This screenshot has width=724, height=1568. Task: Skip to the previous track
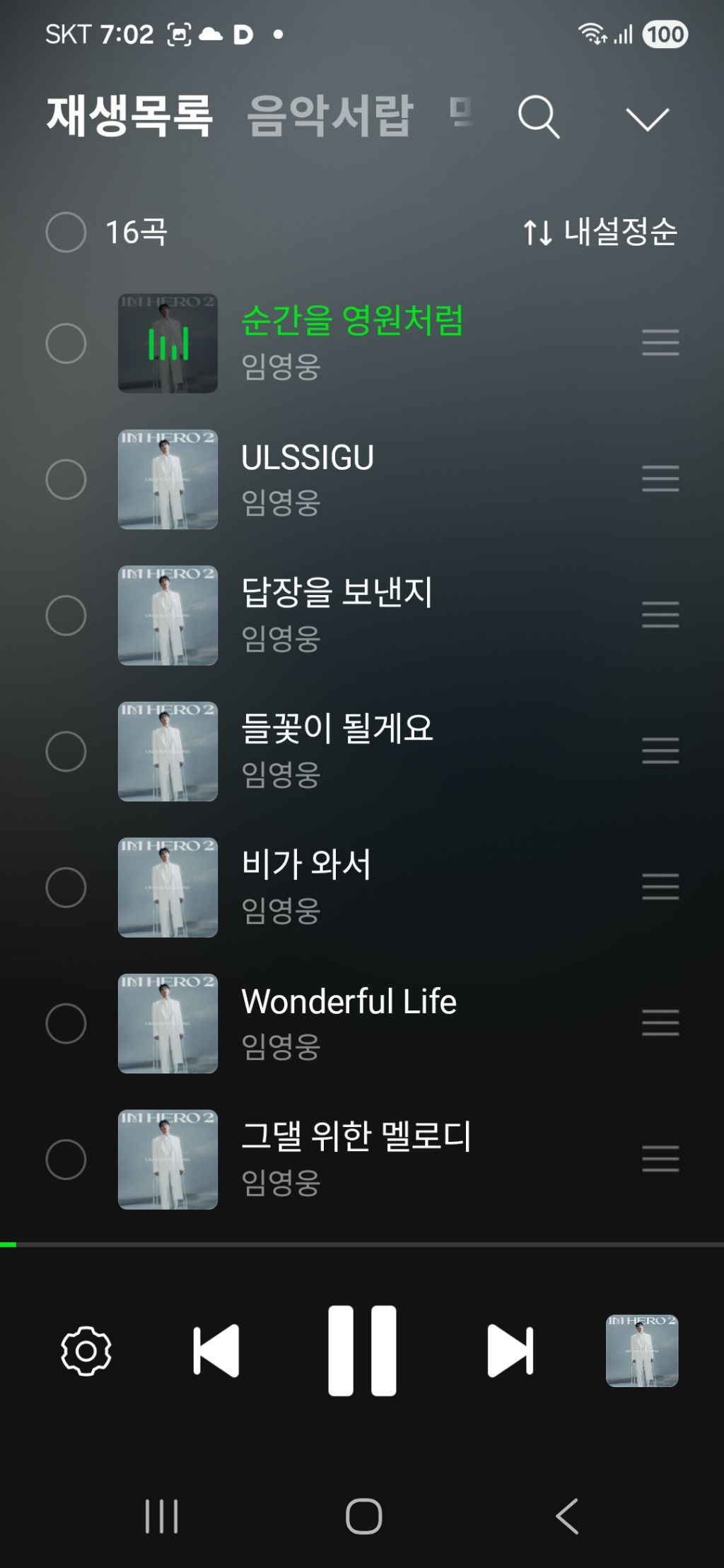(216, 1351)
